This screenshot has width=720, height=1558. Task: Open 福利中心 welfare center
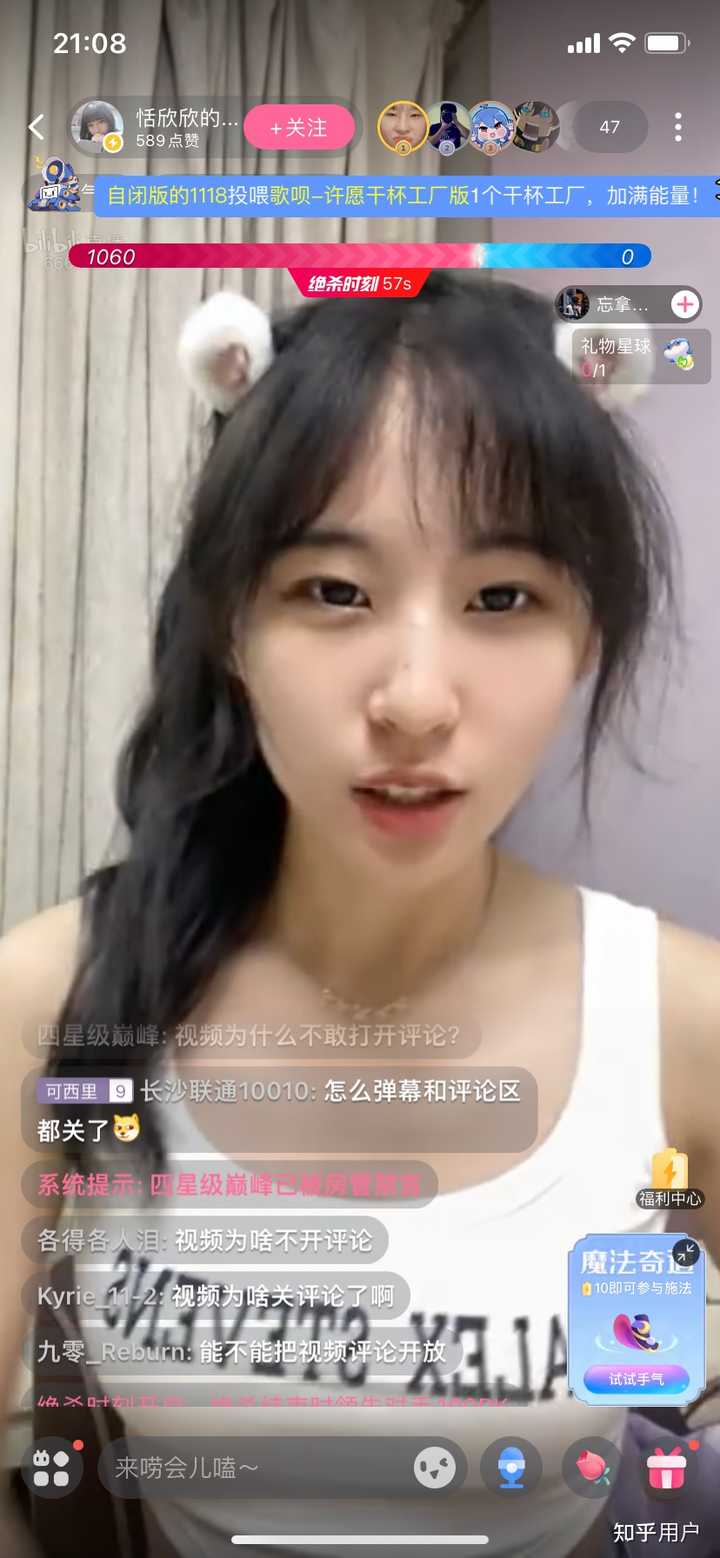tap(670, 1179)
